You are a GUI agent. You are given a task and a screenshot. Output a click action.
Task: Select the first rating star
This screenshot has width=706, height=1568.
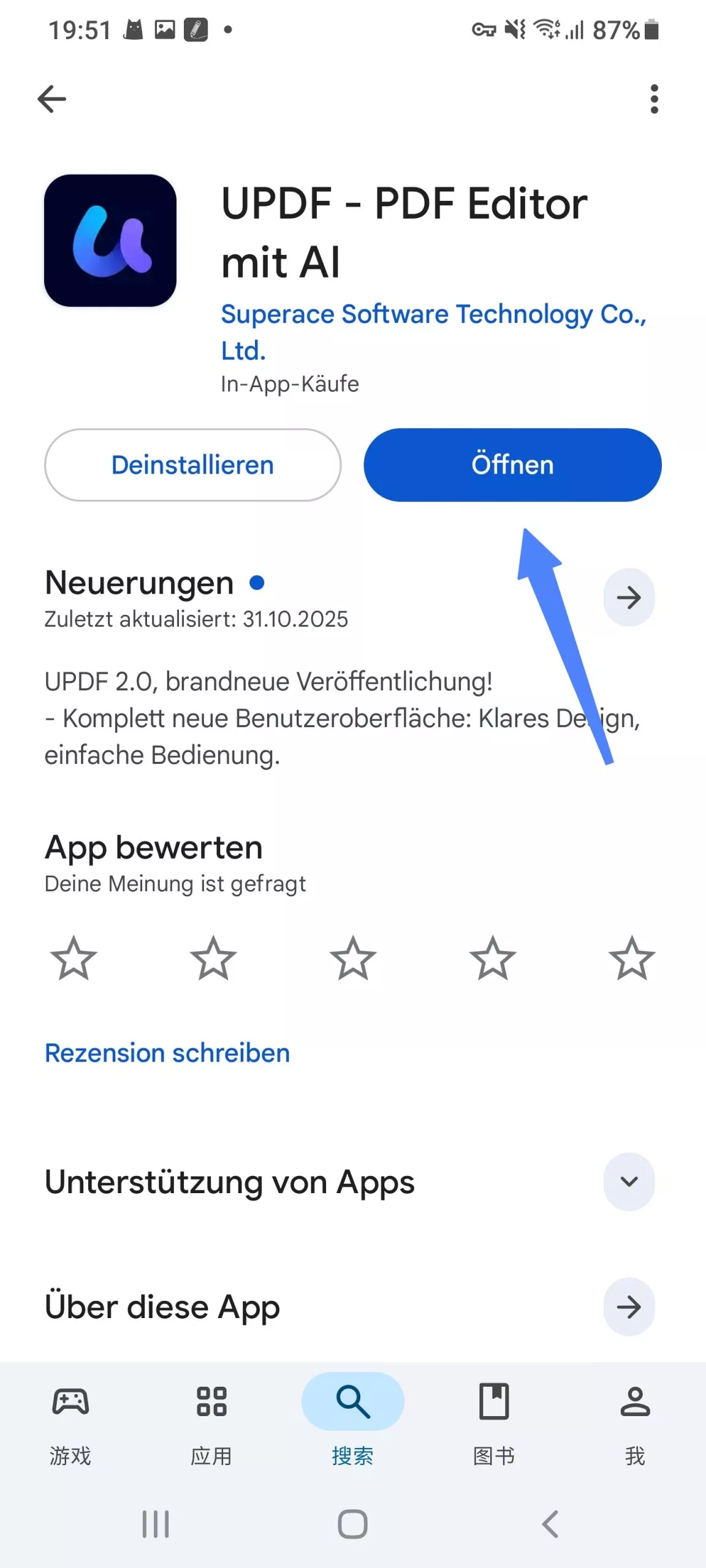pos(73,959)
